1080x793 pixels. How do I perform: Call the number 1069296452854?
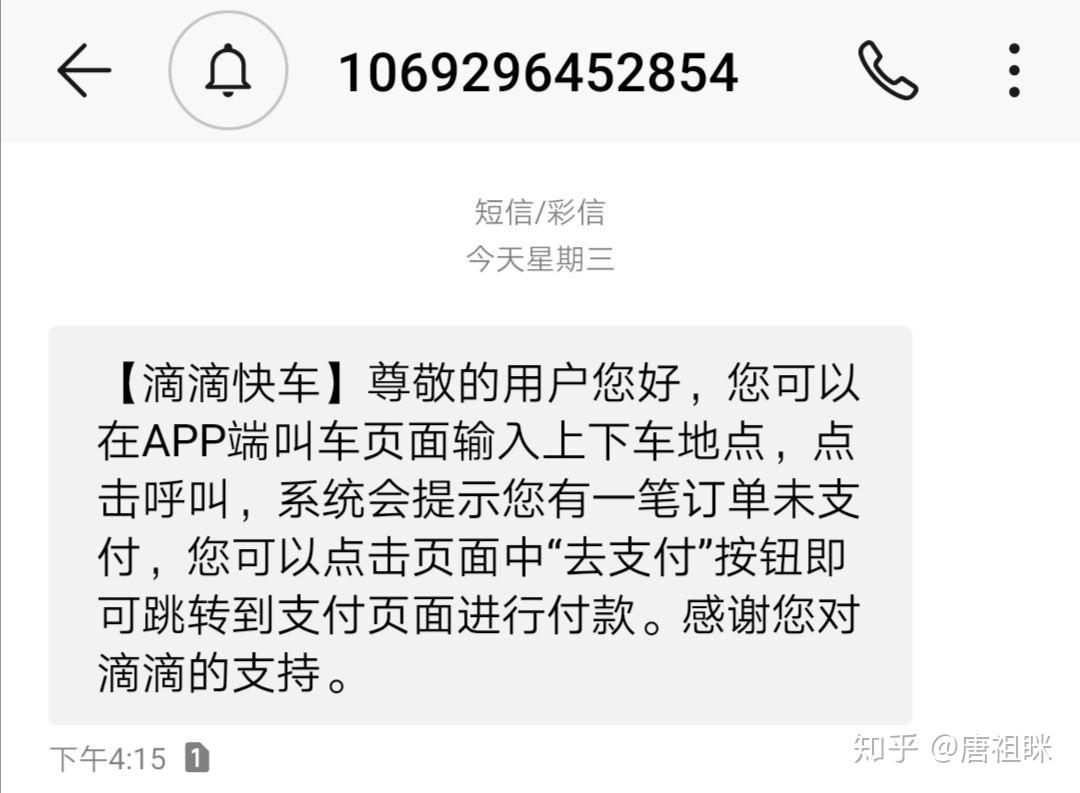point(888,72)
